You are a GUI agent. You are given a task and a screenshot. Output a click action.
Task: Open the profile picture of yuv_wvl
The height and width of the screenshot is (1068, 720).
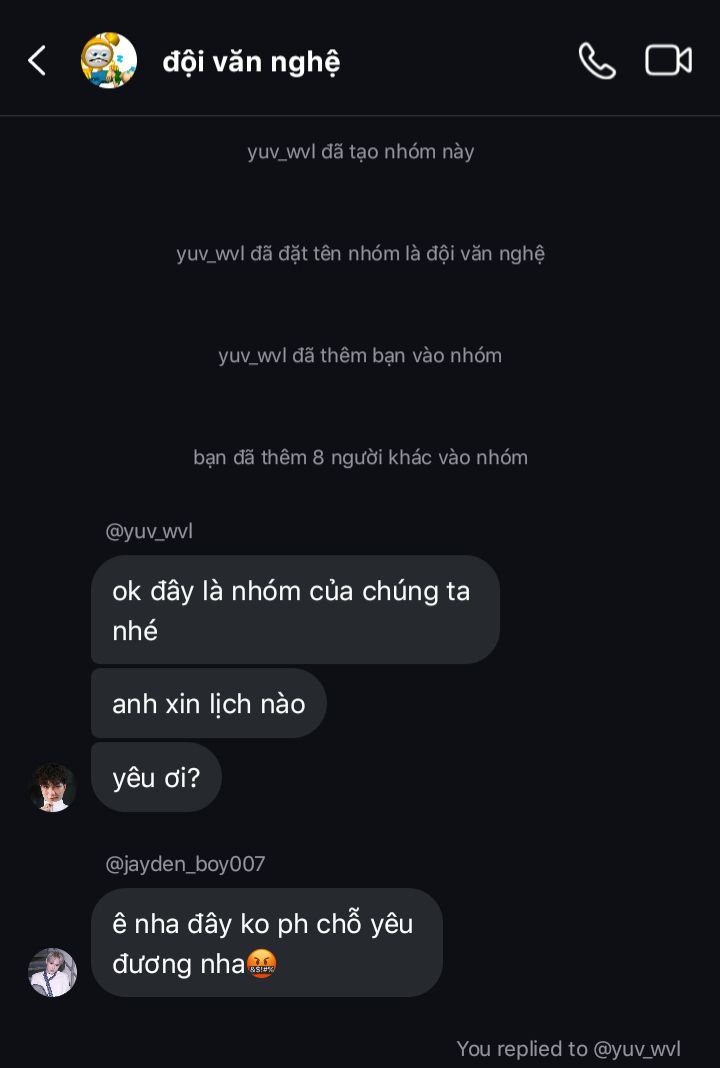point(53,787)
